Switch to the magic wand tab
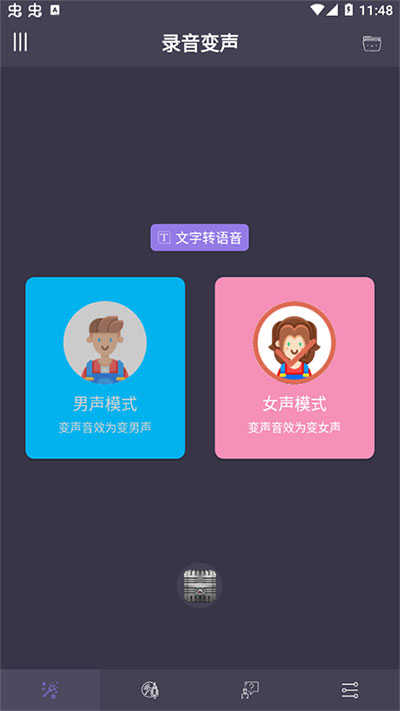This screenshot has height=711, width=400. click(x=50, y=690)
